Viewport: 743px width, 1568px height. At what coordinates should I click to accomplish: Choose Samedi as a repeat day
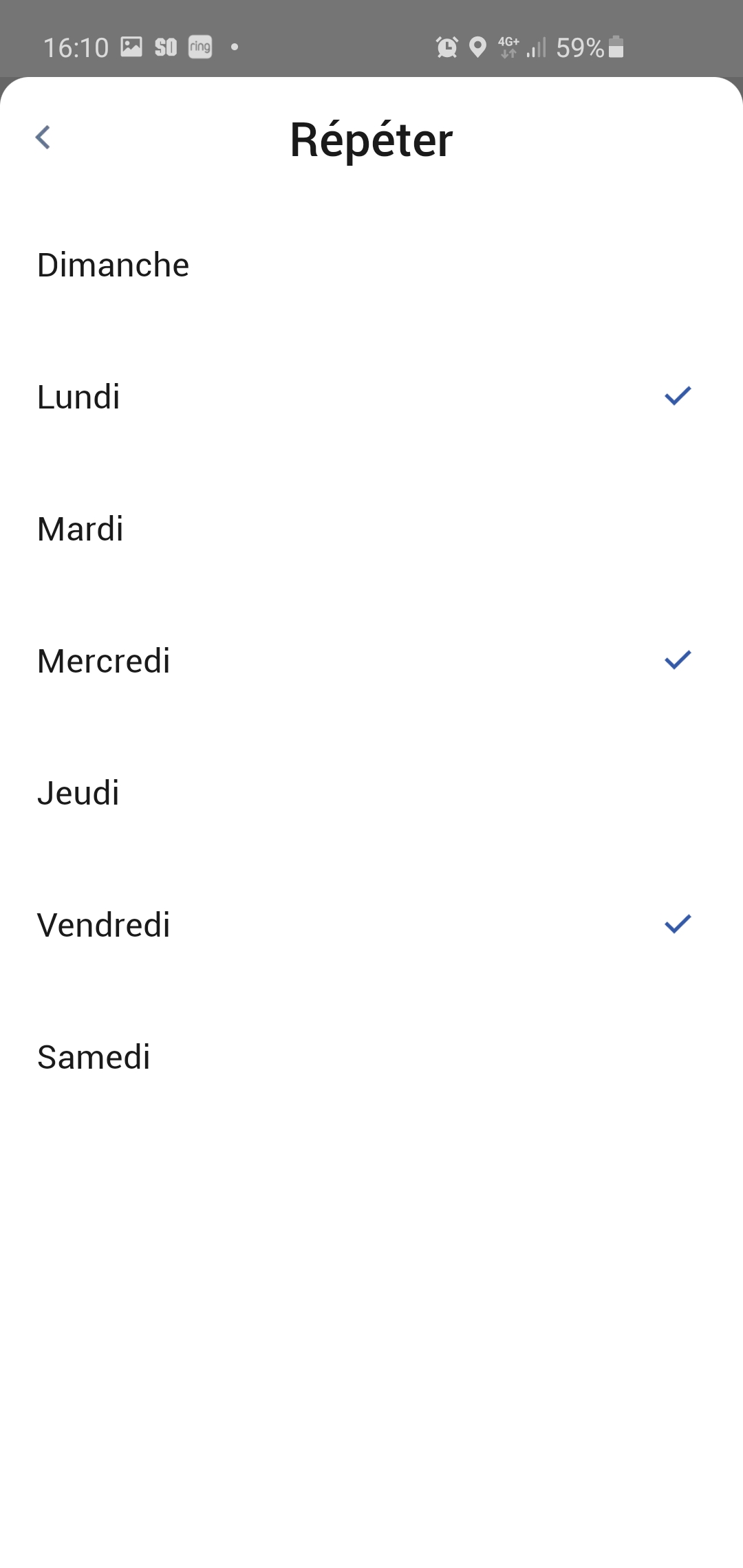(x=371, y=1057)
